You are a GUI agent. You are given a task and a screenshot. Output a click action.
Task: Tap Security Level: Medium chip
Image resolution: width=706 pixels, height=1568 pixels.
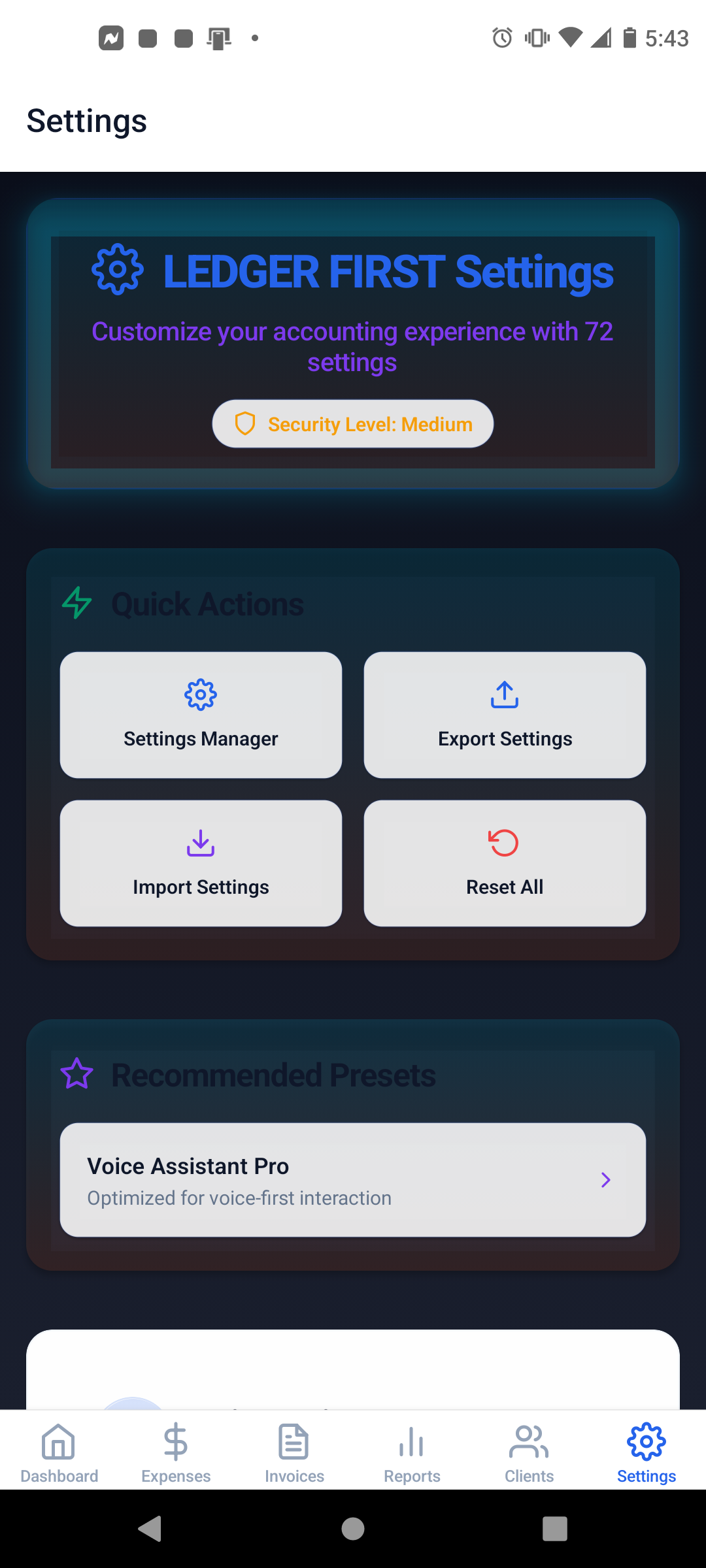point(353,424)
